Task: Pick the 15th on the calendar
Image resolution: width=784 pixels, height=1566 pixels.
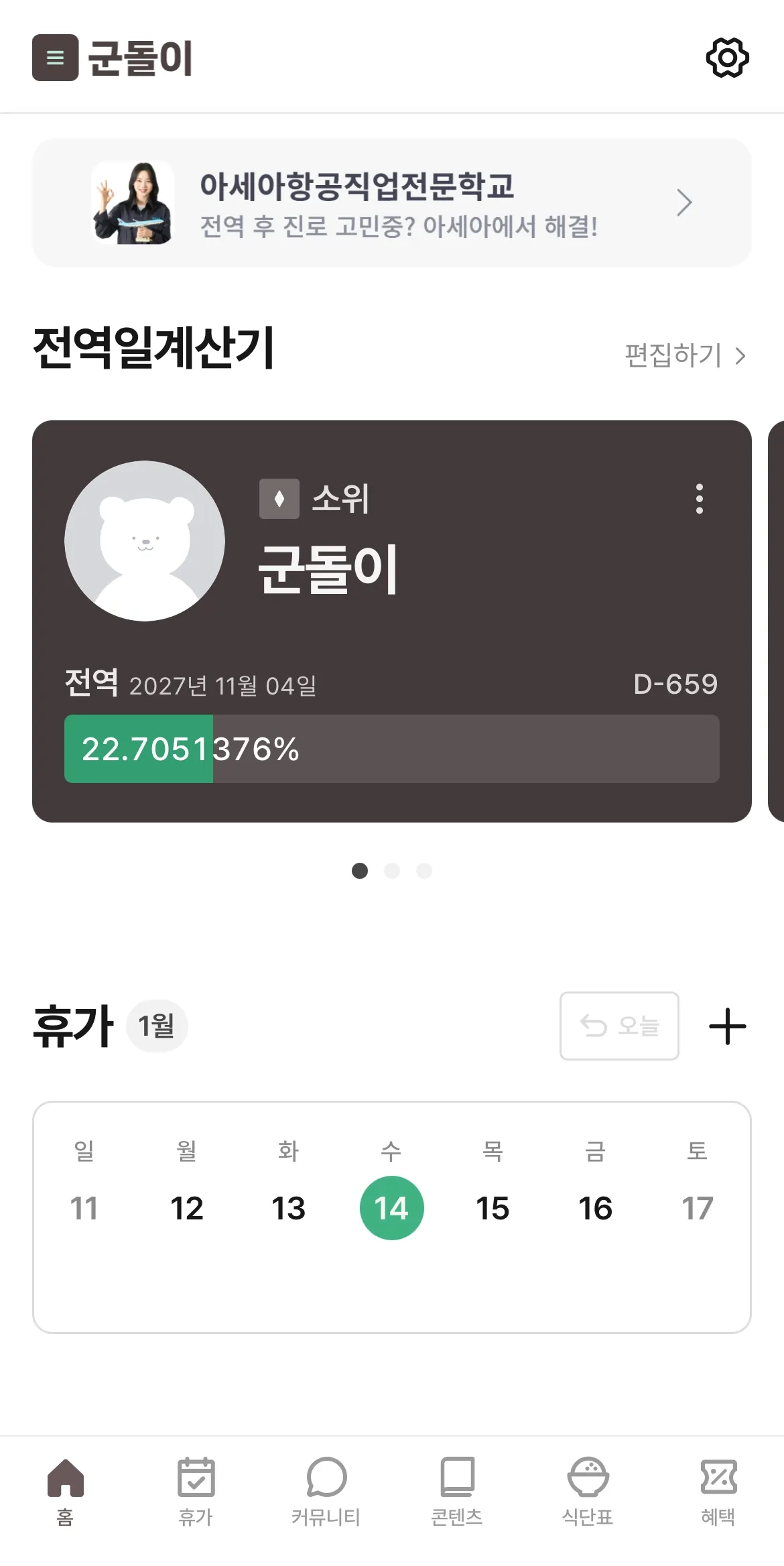Action: tap(493, 1208)
